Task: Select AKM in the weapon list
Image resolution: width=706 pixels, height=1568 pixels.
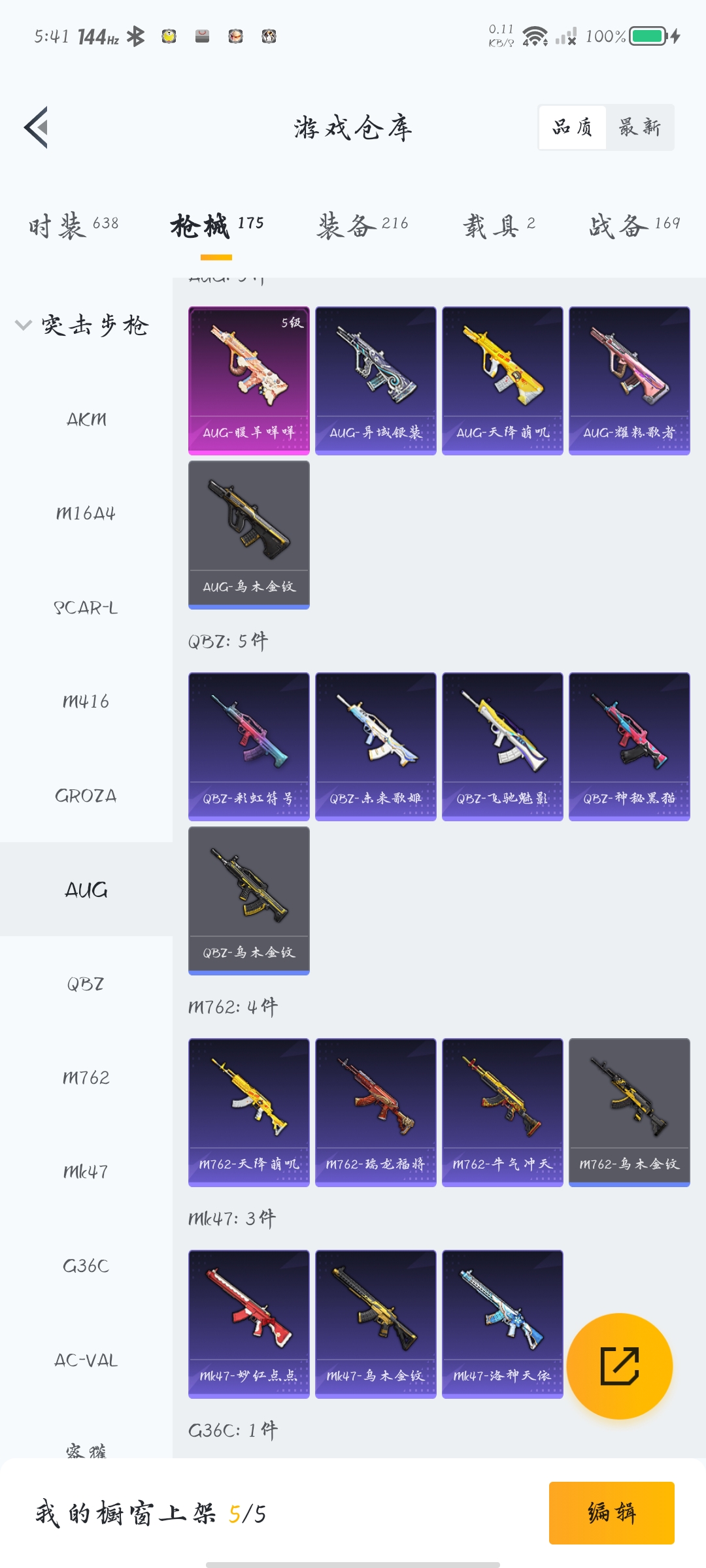Action: tap(86, 419)
